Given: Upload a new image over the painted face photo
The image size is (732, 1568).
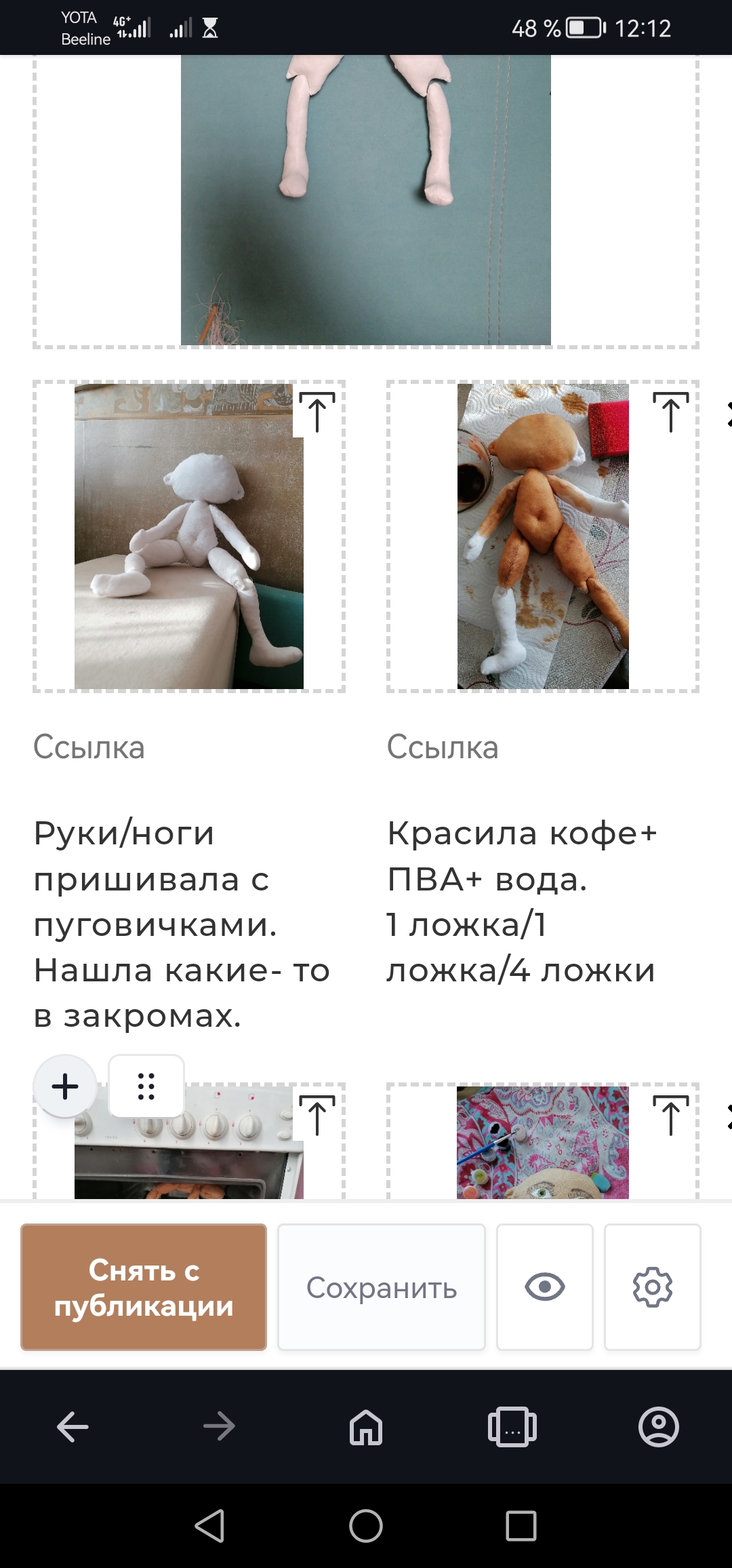Looking at the screenshot, I should (670, 1115).
